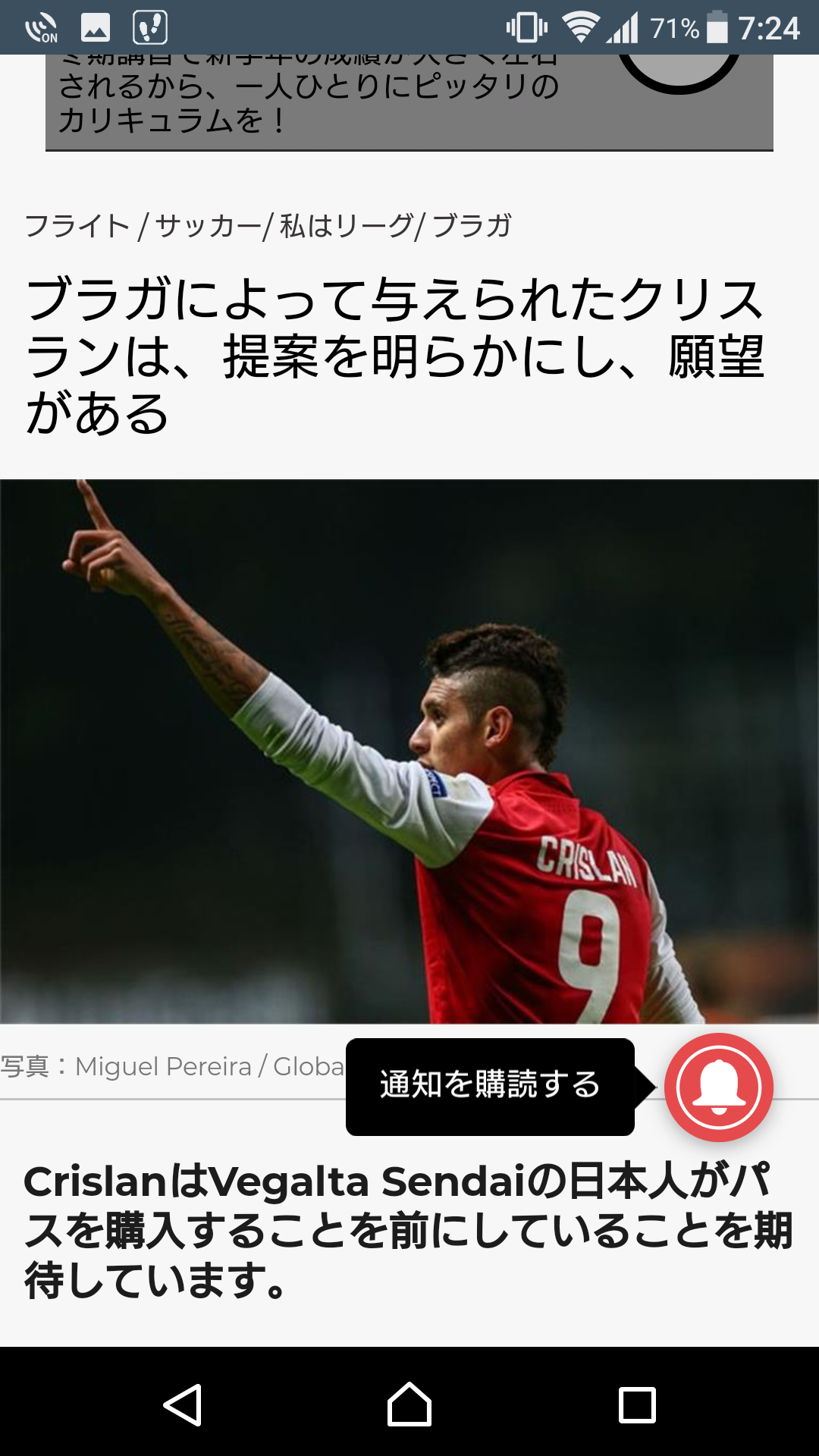
Task: Go to the 私はリーグ category
Action: click(x=346, y=226)
